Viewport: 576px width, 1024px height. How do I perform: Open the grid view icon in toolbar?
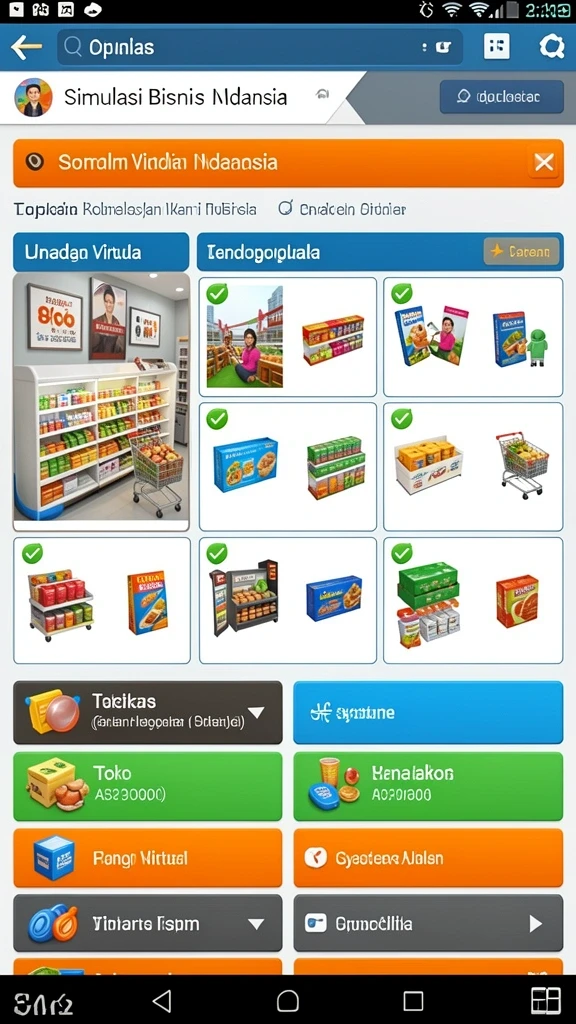pos(497,46)
